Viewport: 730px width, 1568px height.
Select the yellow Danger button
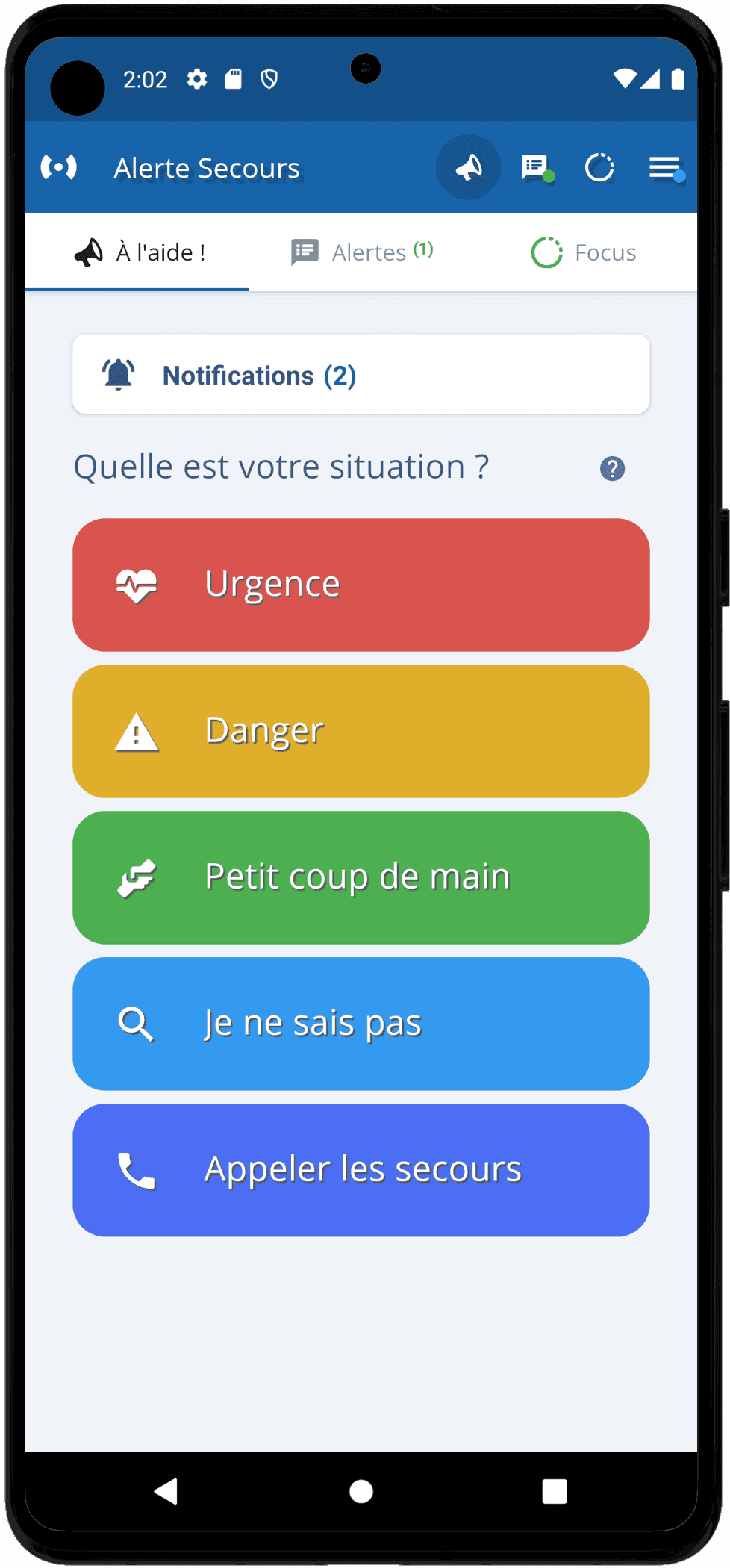tap(361, 731)
